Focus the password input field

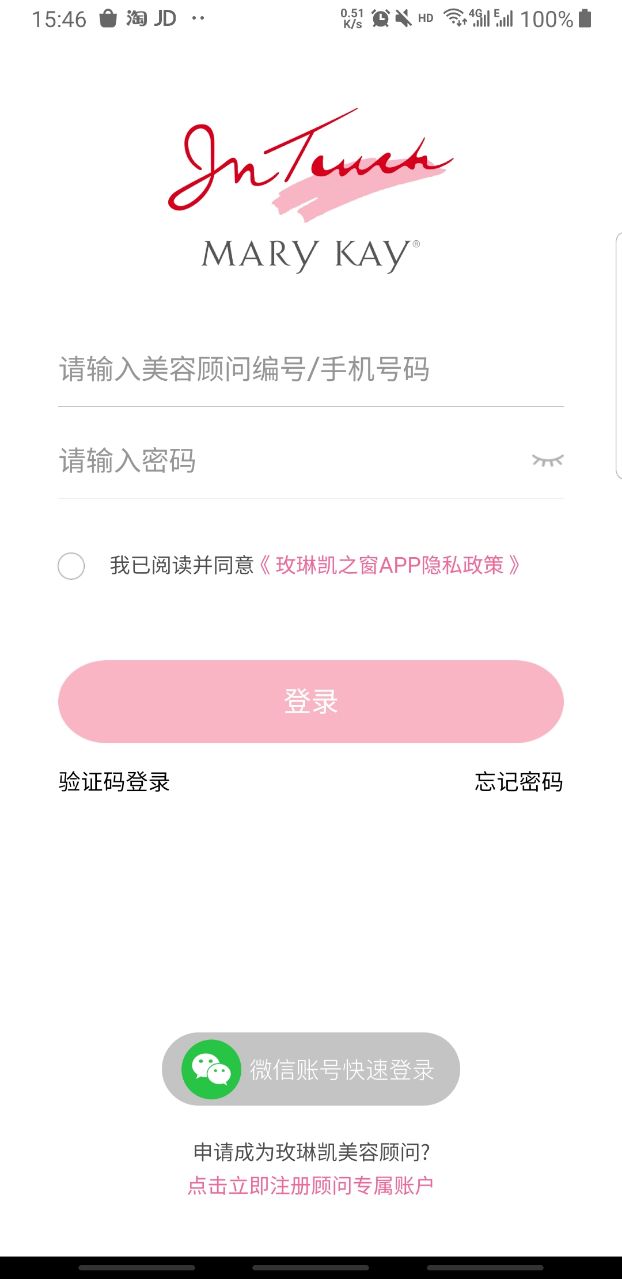[290, 460]
